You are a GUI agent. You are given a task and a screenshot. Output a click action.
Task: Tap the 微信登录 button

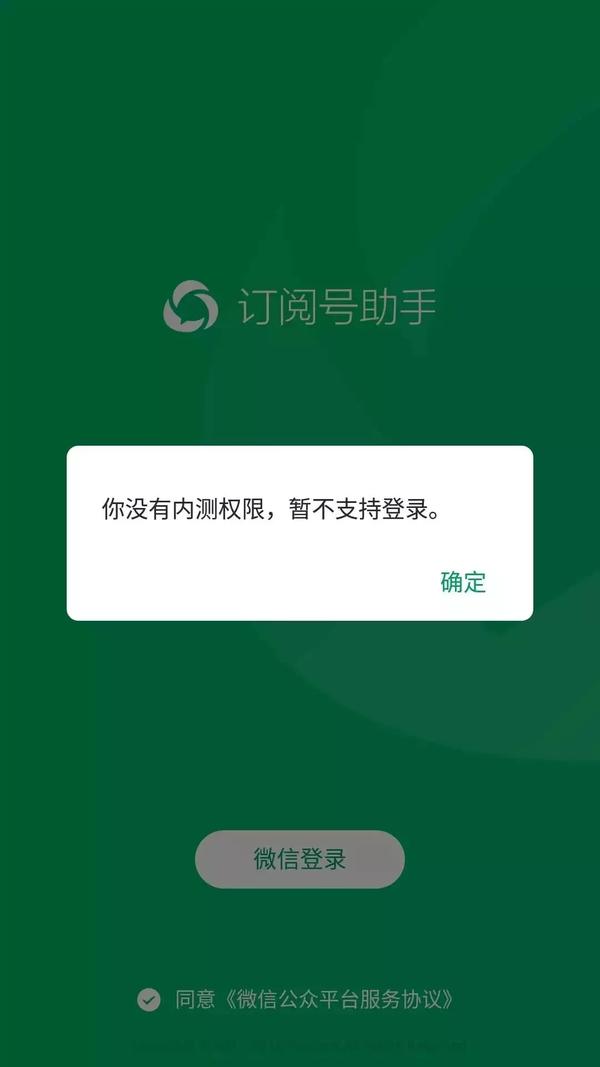click(x=300, y=859)
